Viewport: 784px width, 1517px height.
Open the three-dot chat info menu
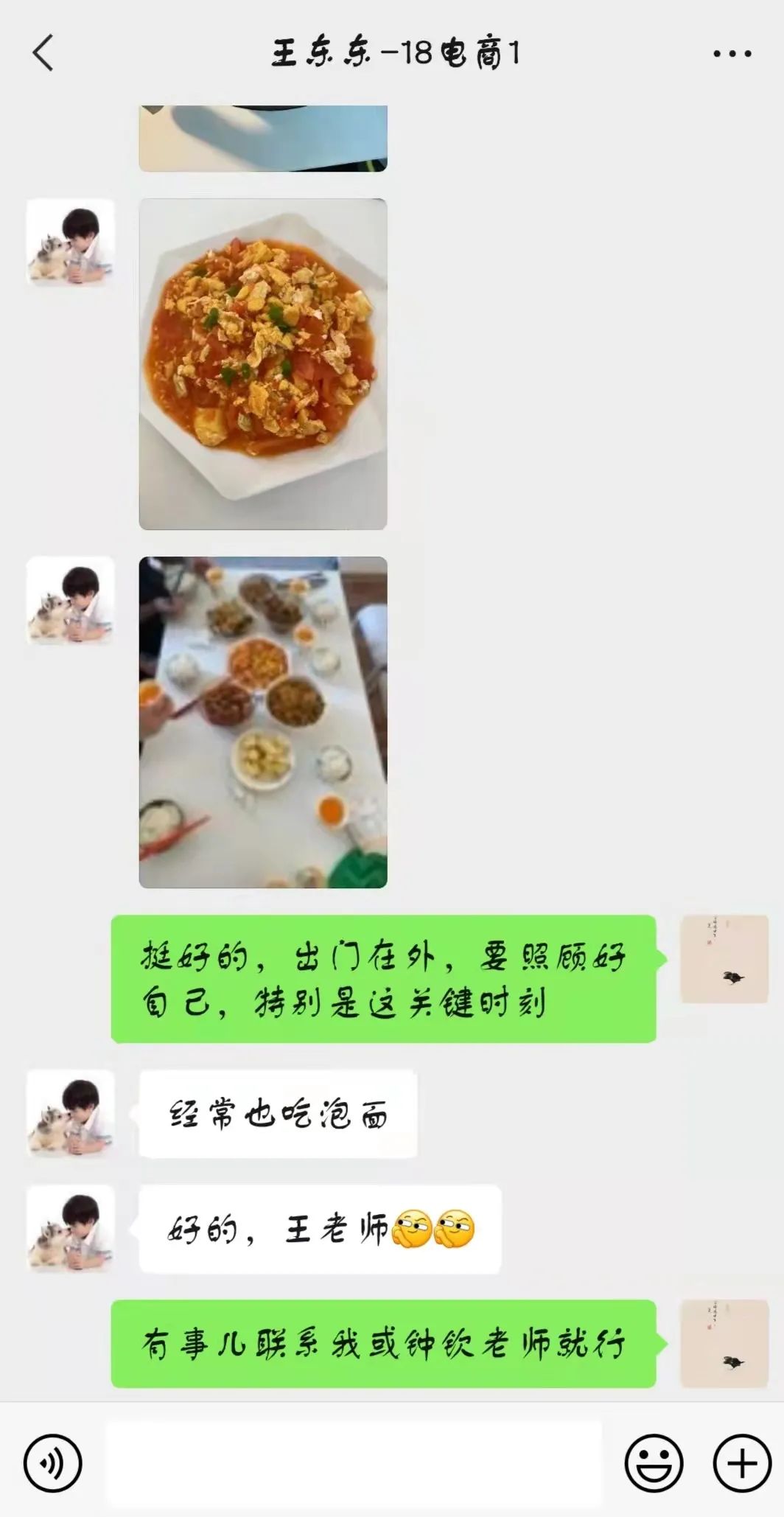click(x=732, y=53)
